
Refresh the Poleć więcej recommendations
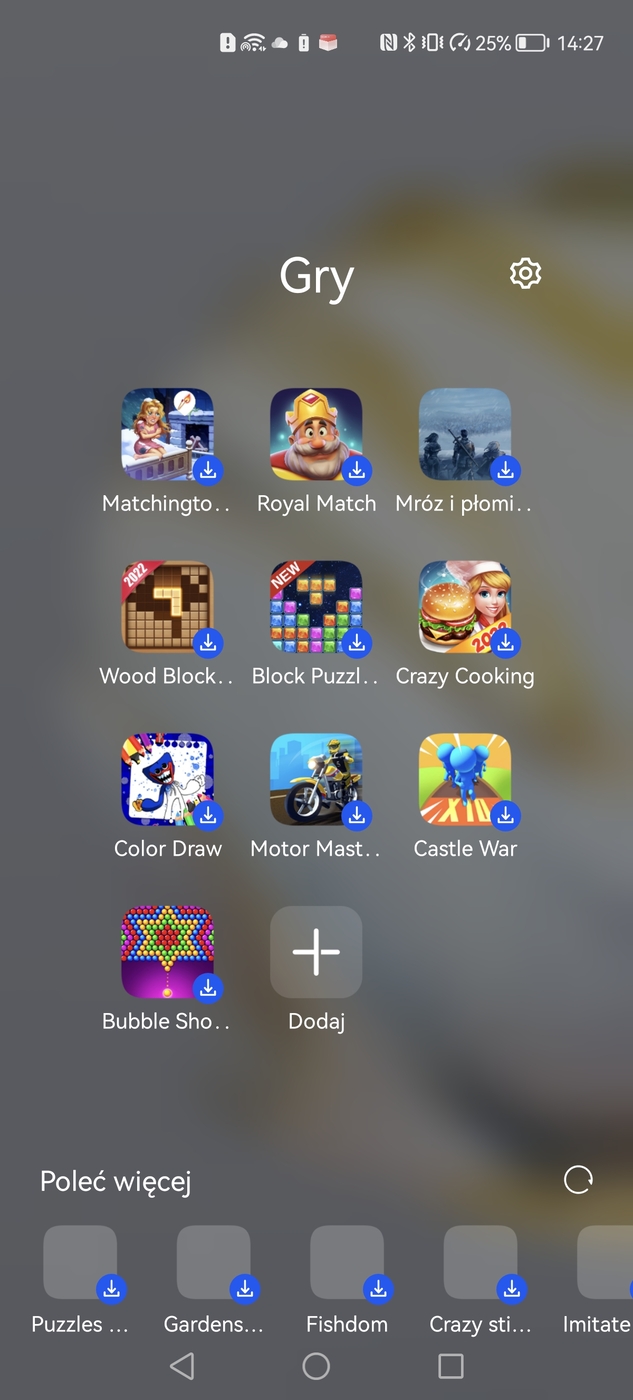[x=578, y=1180]
